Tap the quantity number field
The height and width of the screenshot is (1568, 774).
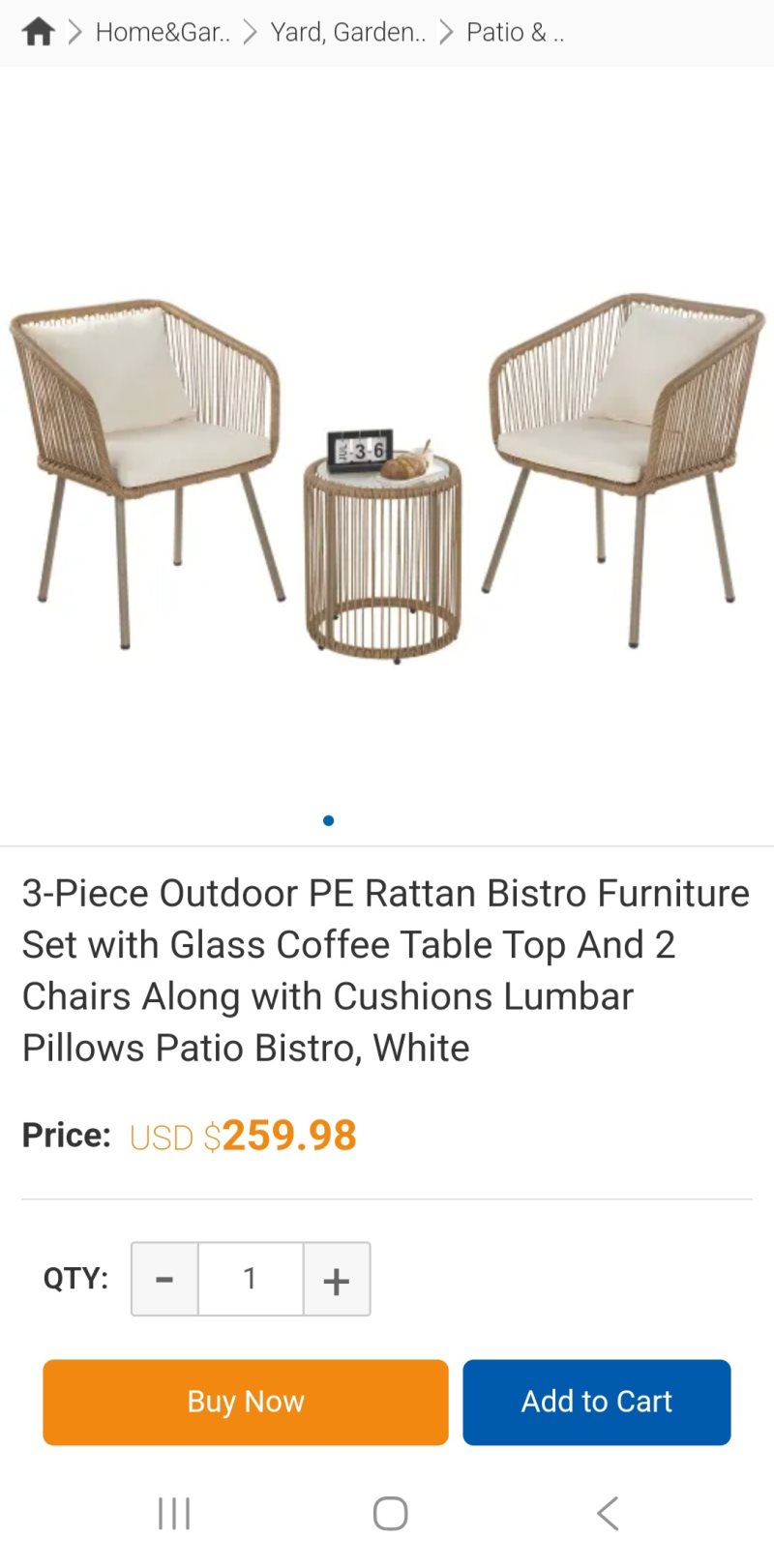251,1280
